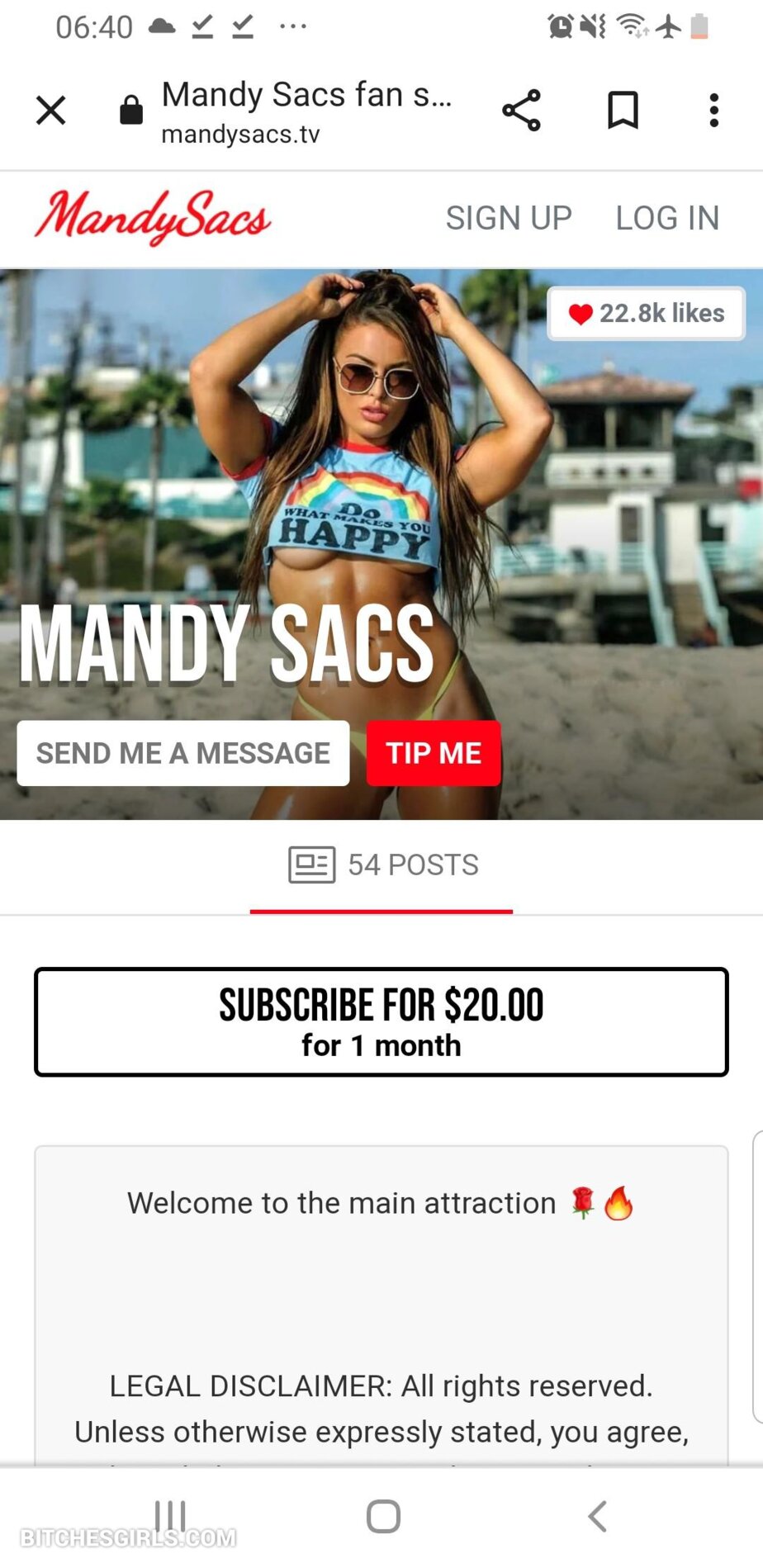Like the profile via 22.8k likes button
The image size is (763, 1568).
[x=646, y=314]
